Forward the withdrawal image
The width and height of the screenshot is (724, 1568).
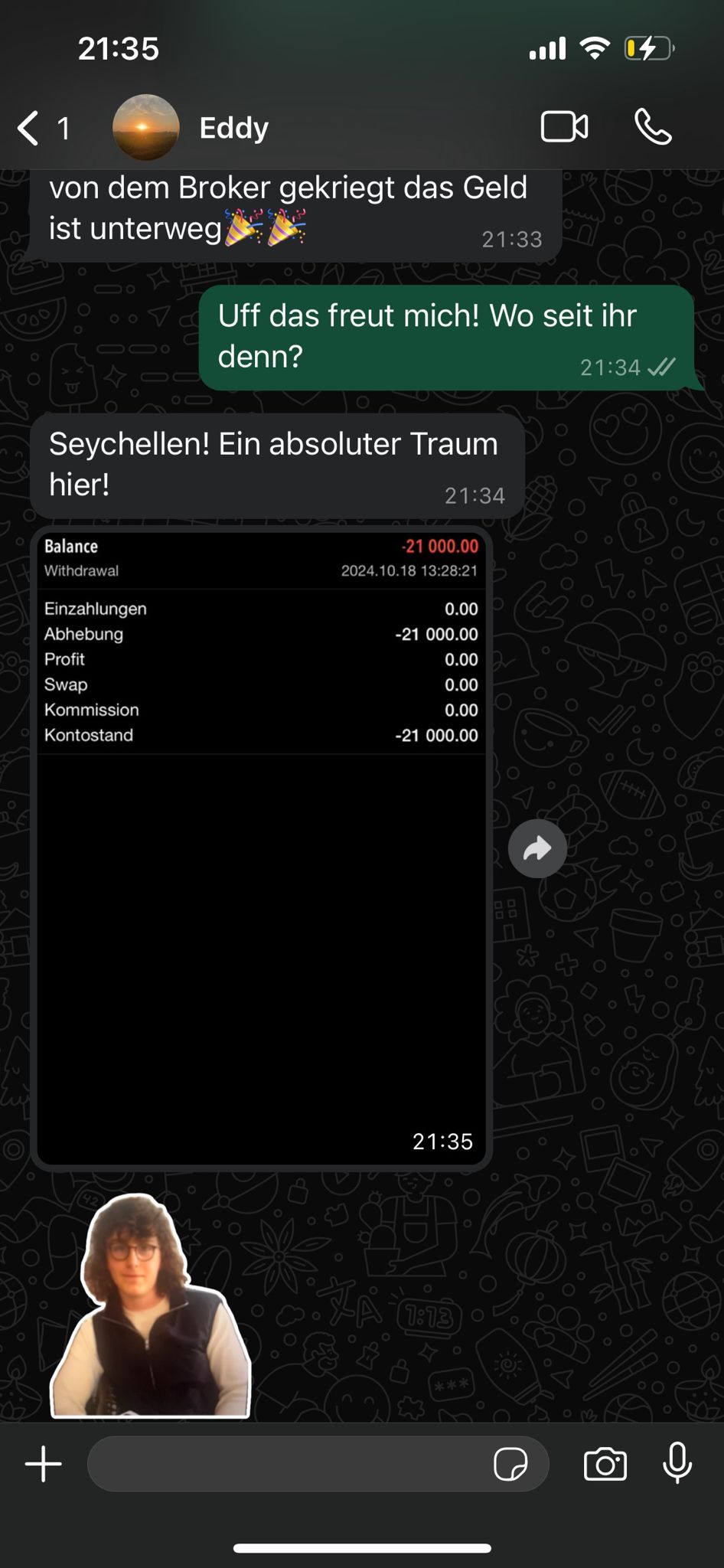537,848
